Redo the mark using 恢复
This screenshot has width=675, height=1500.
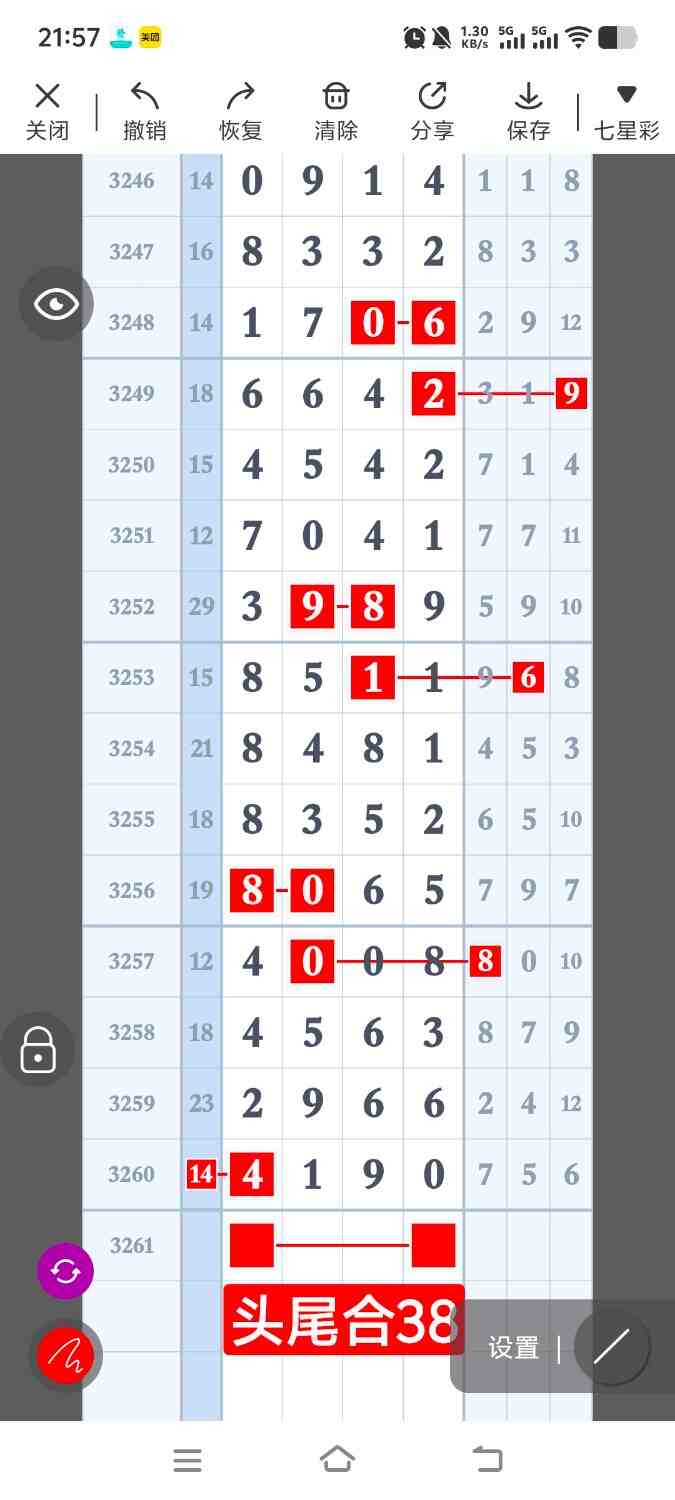240,110
